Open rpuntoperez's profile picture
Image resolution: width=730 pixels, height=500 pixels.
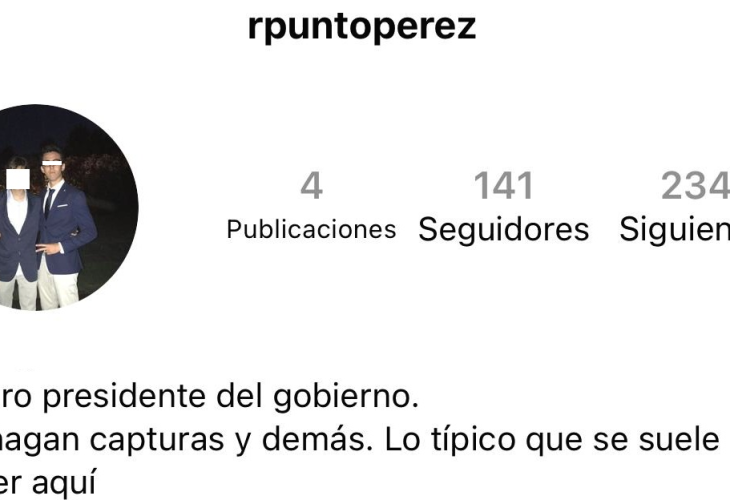[62, 208]
